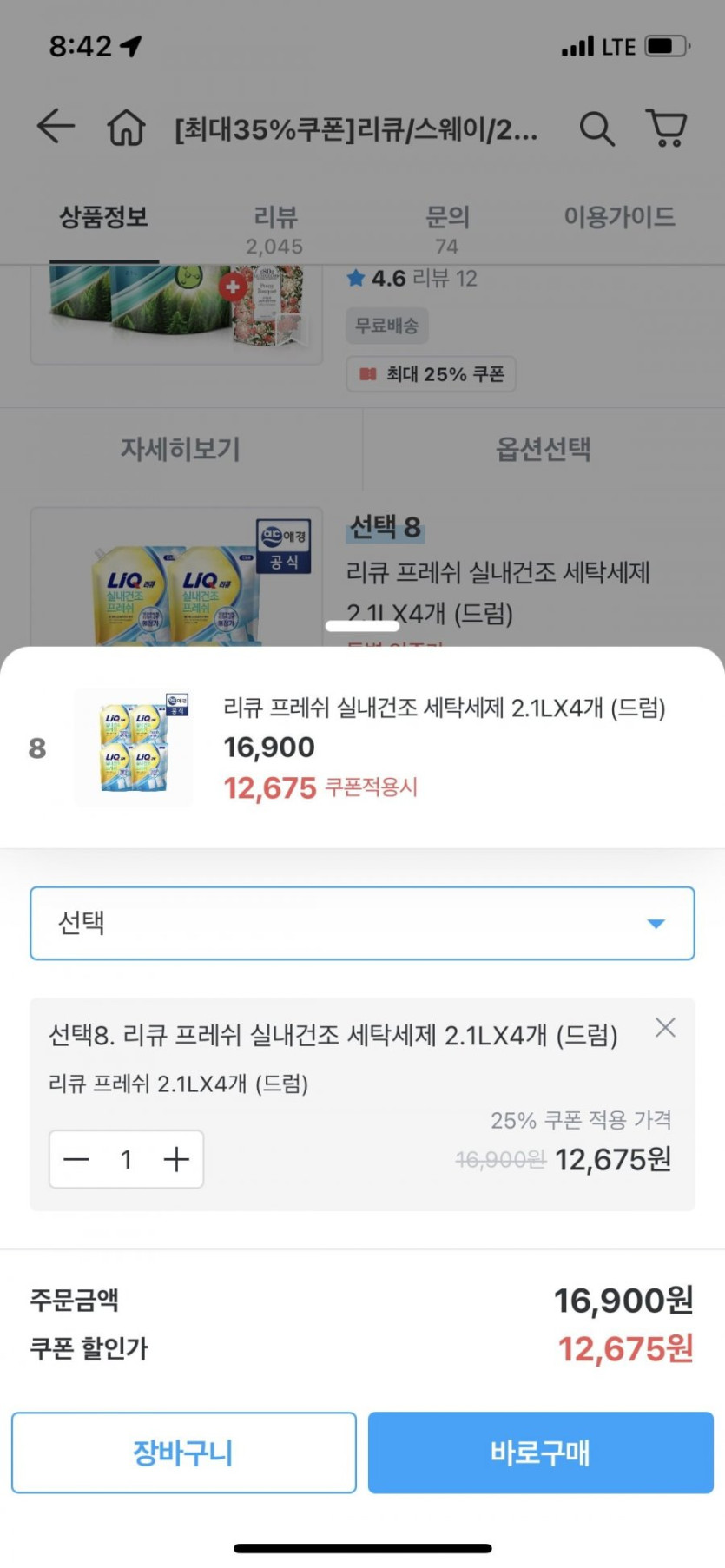Decrease quantity with the minus button
The image size is (725, 1568).
pyautogui.click(x=76, y=1159)
